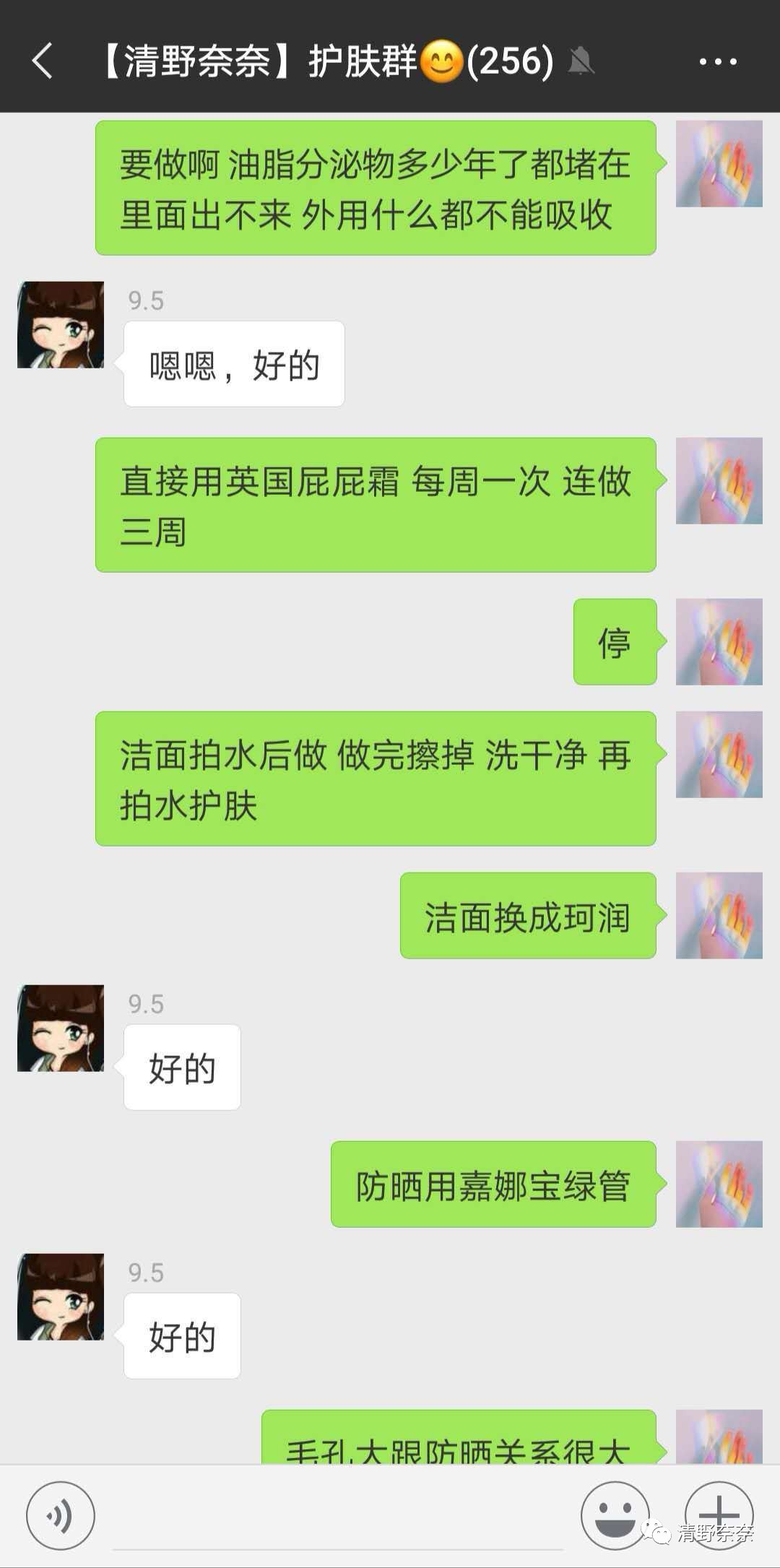Viewport: 780px width, 1568px height.
Task: Tap the white bubble saying 好的
Action: pos(181,1067)
